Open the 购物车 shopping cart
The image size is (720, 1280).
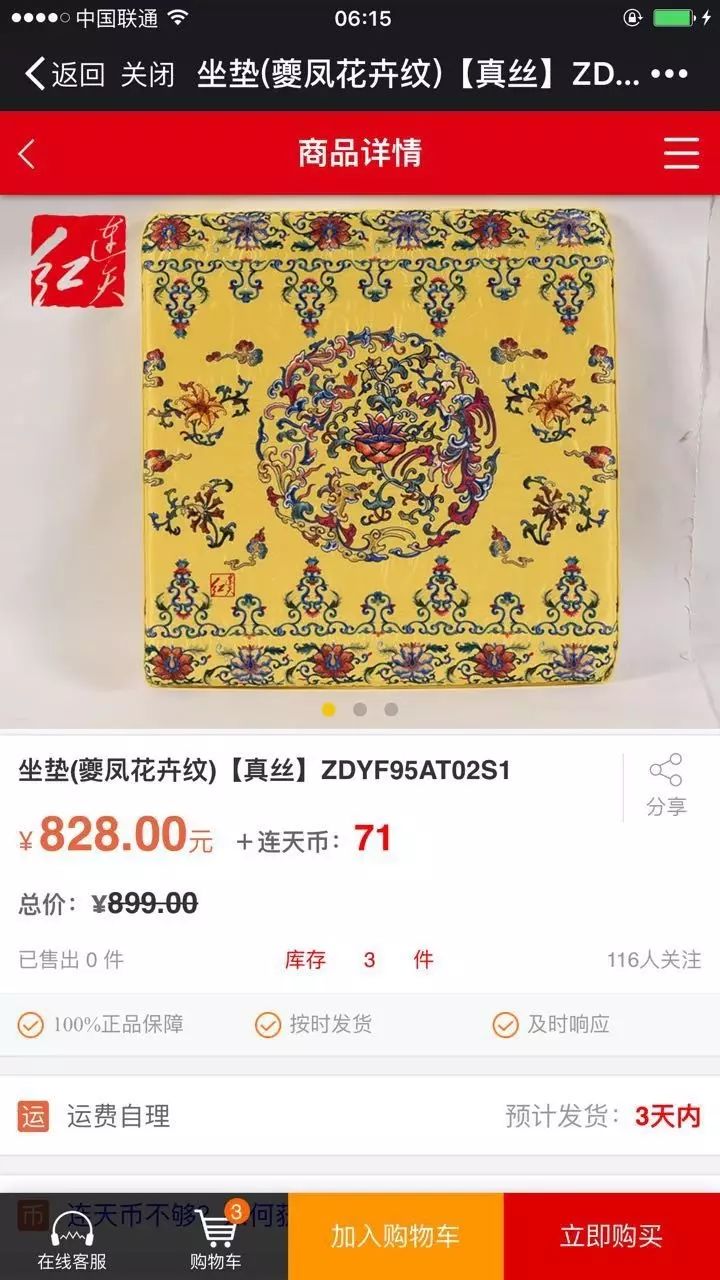click(216, 1238)
